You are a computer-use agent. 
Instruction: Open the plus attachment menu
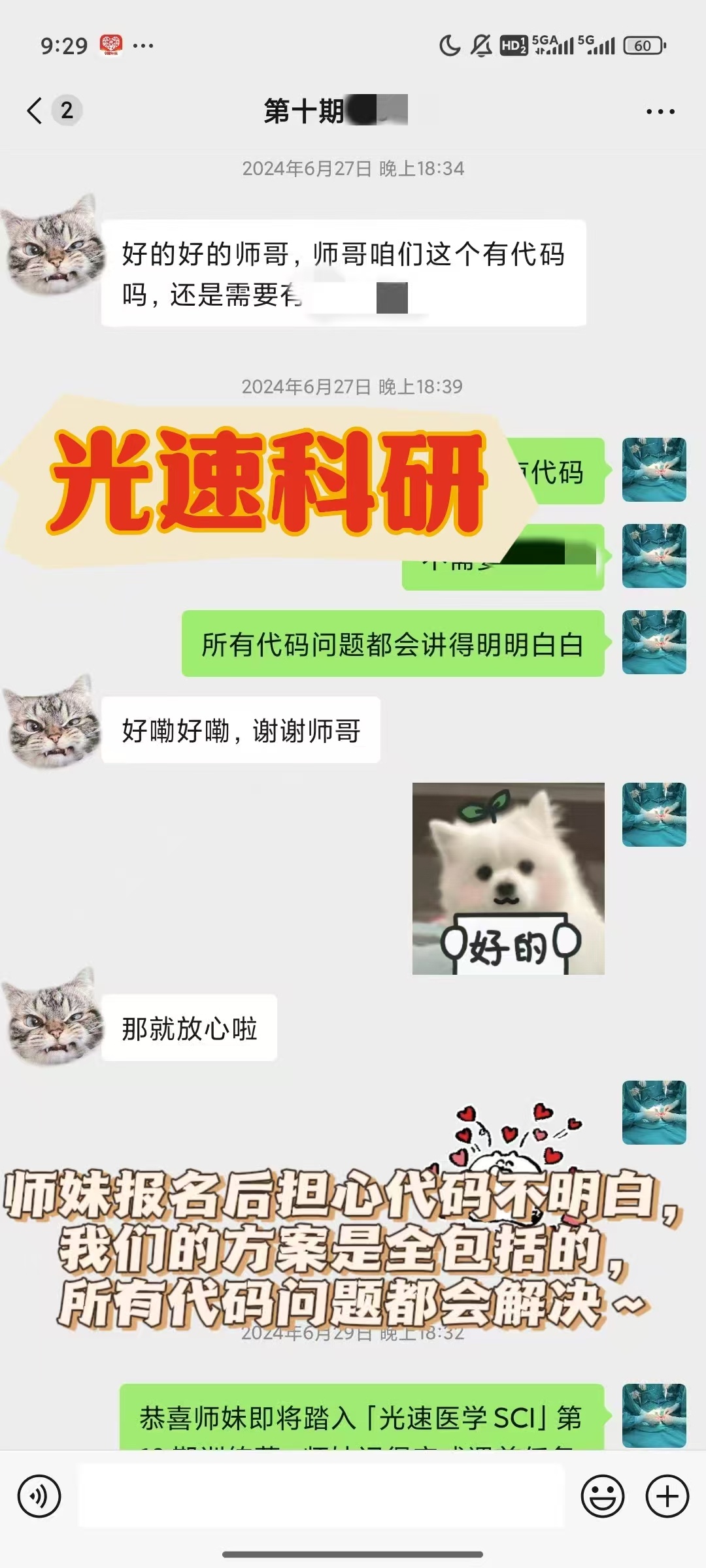click(x=667, y=1496)
